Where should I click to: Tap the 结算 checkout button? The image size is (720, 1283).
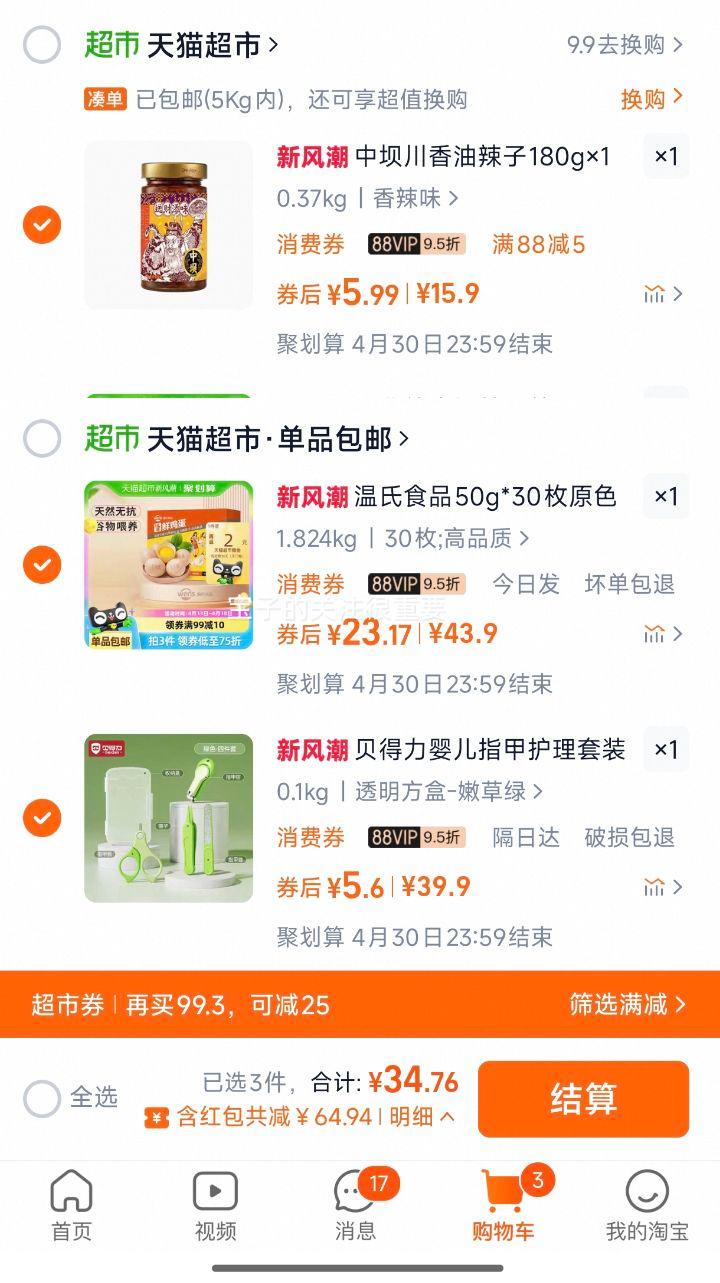[583, 1098]
